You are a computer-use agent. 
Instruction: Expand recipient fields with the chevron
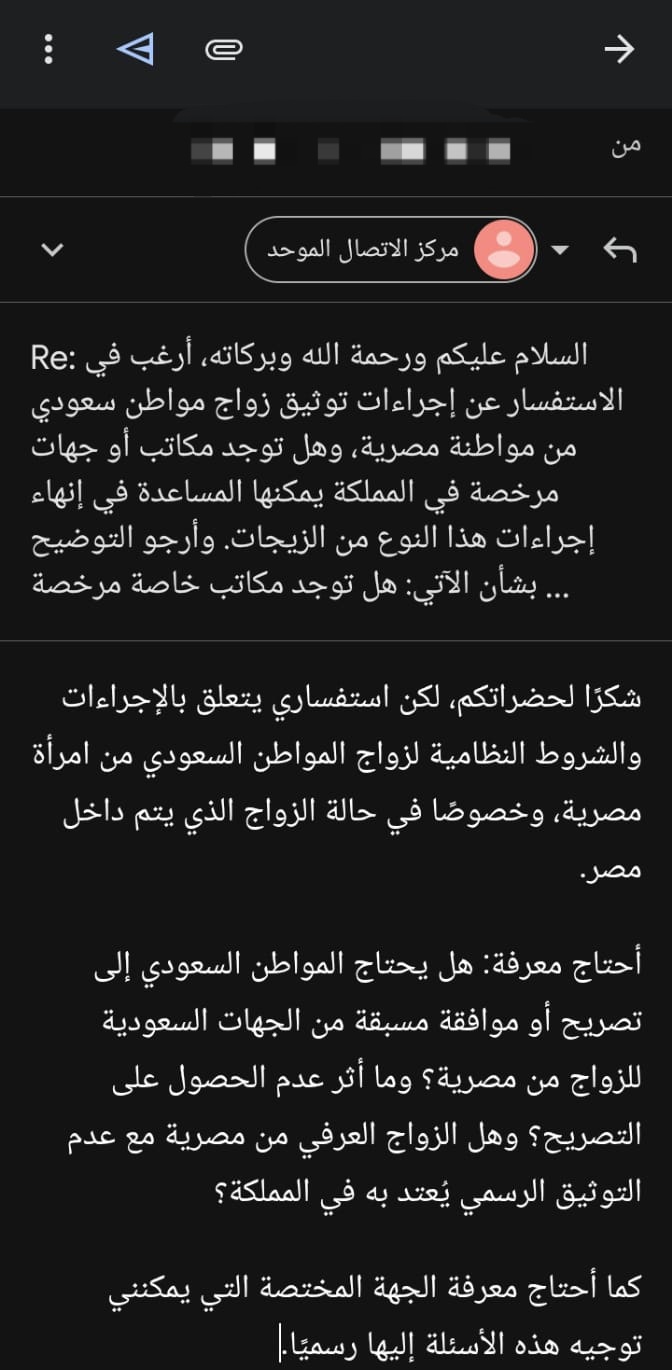52,250
